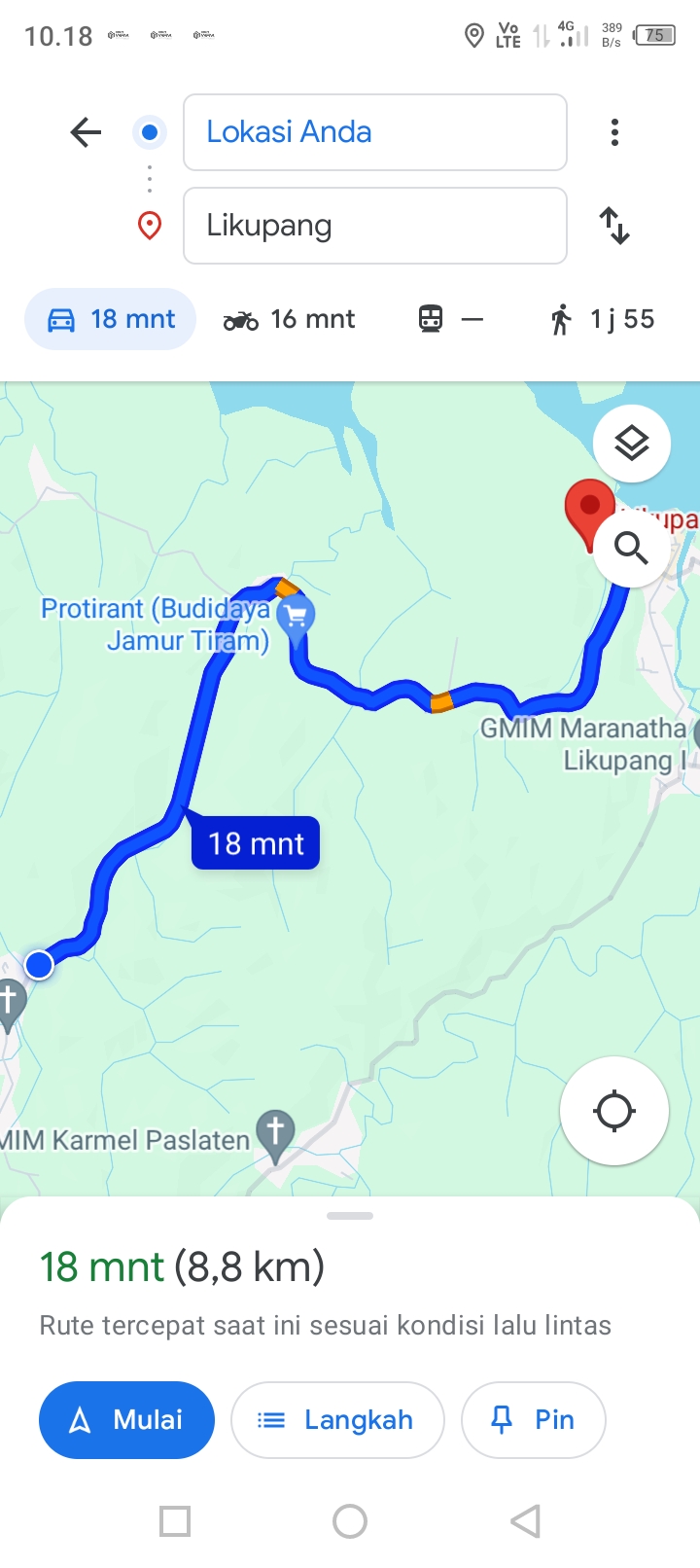Go back using the top-left arrow
This screenshot has width=700, height=1568.
[86, 132]
